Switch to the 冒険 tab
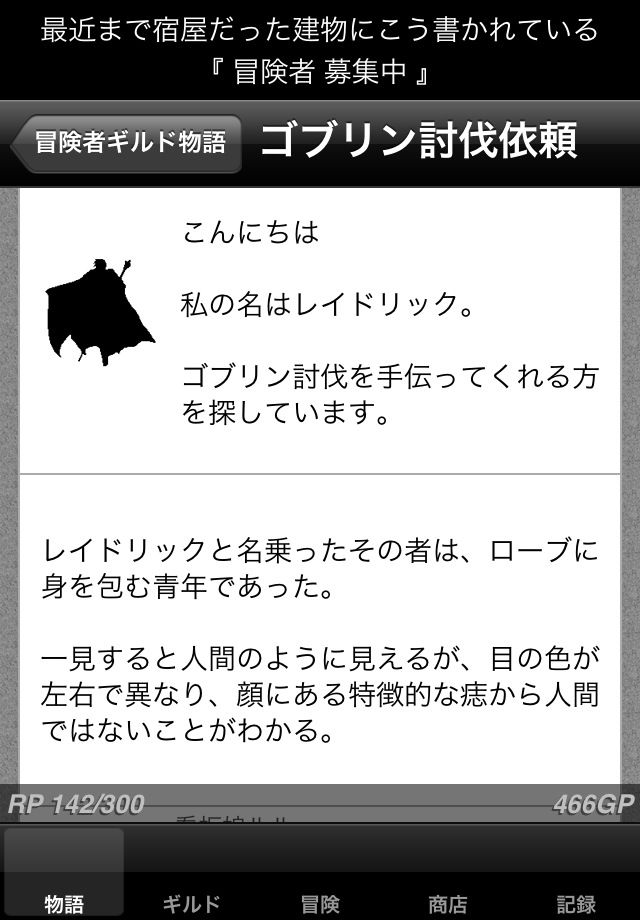Image resolution: width=640 pixels, height=920 pixels. click(320, 872)
